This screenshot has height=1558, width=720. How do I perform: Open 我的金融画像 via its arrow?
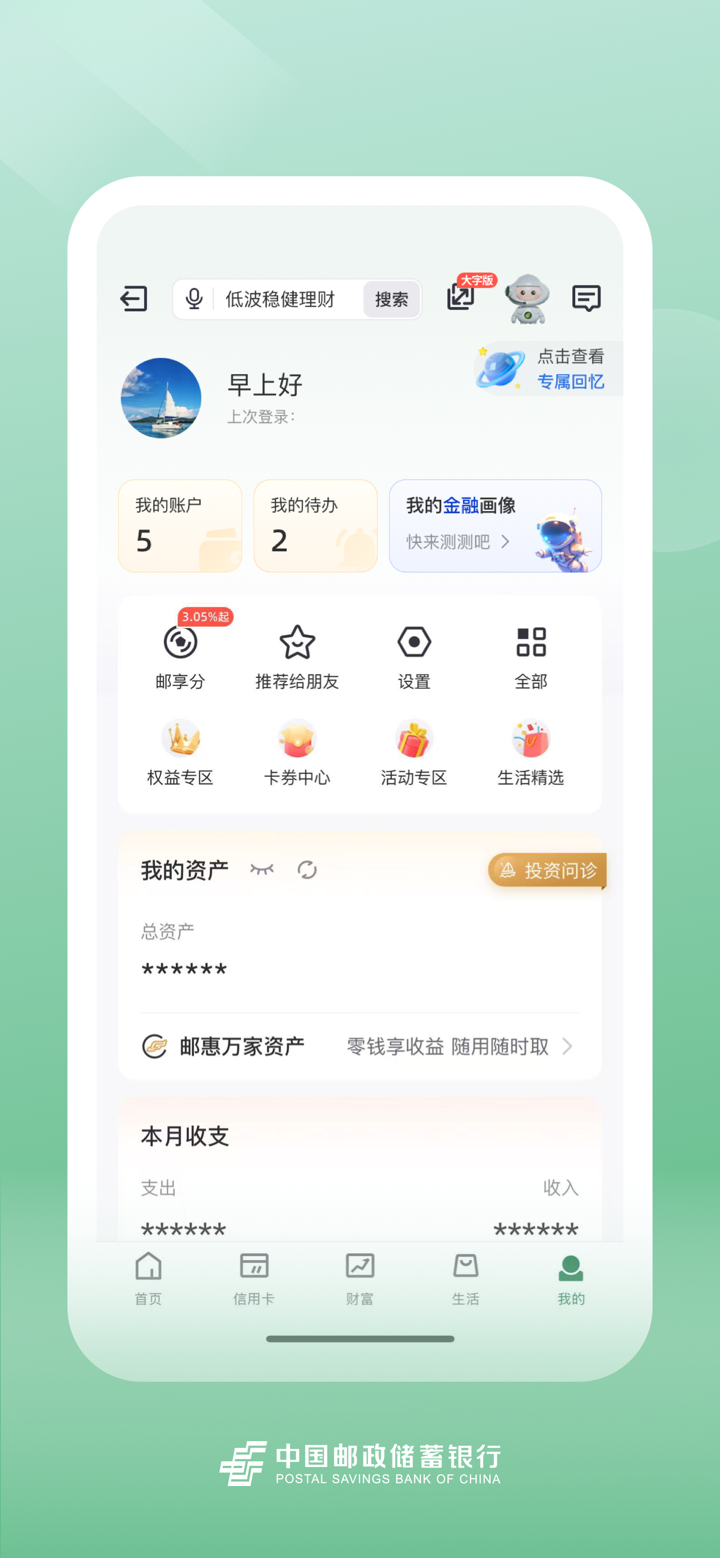click(x=508, y=540)
